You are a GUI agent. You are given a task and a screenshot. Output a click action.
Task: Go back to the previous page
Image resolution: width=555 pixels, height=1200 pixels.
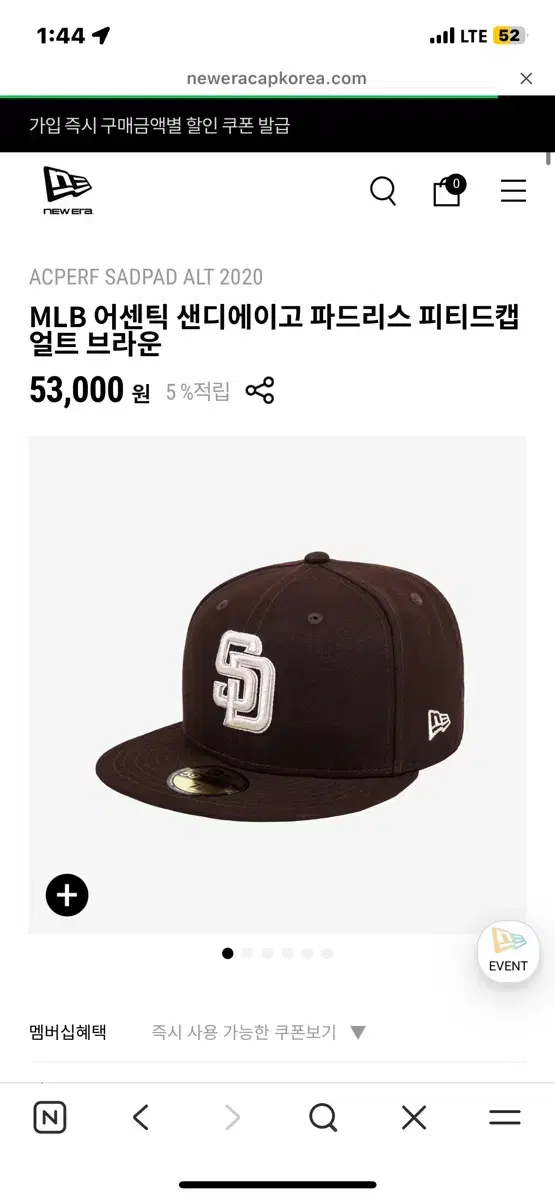click(141, 1117)
